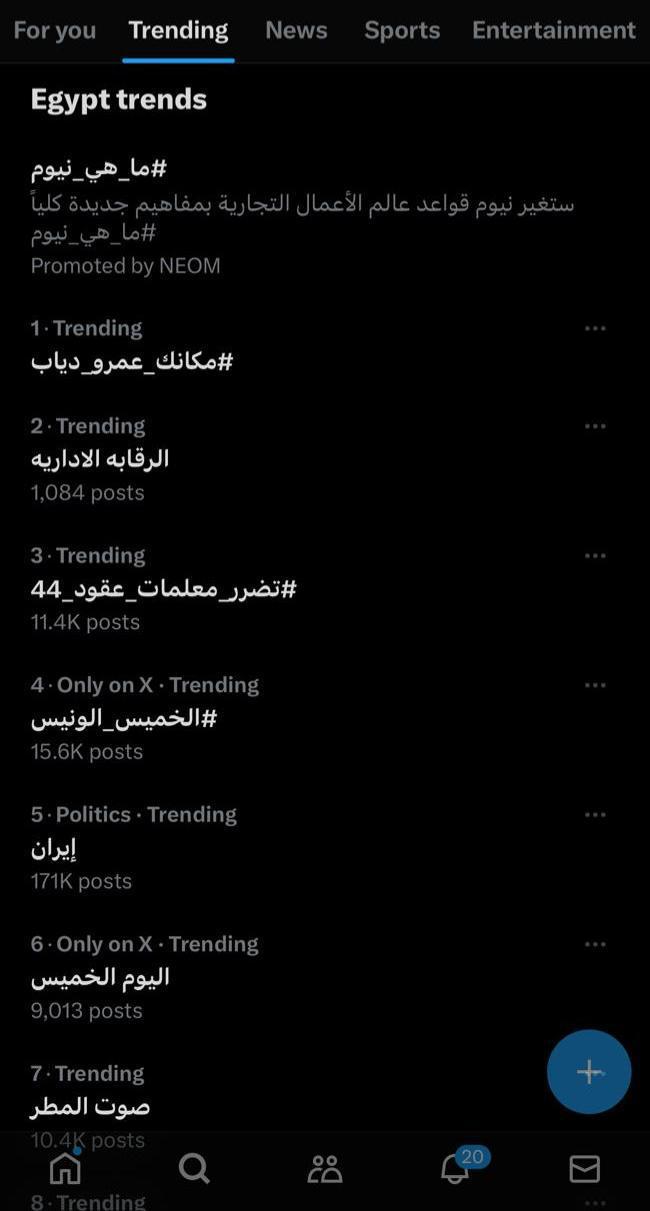Select the Entertainment tab
The image size is (650, 1211).
pyautogui.click(x=553, y=30)
